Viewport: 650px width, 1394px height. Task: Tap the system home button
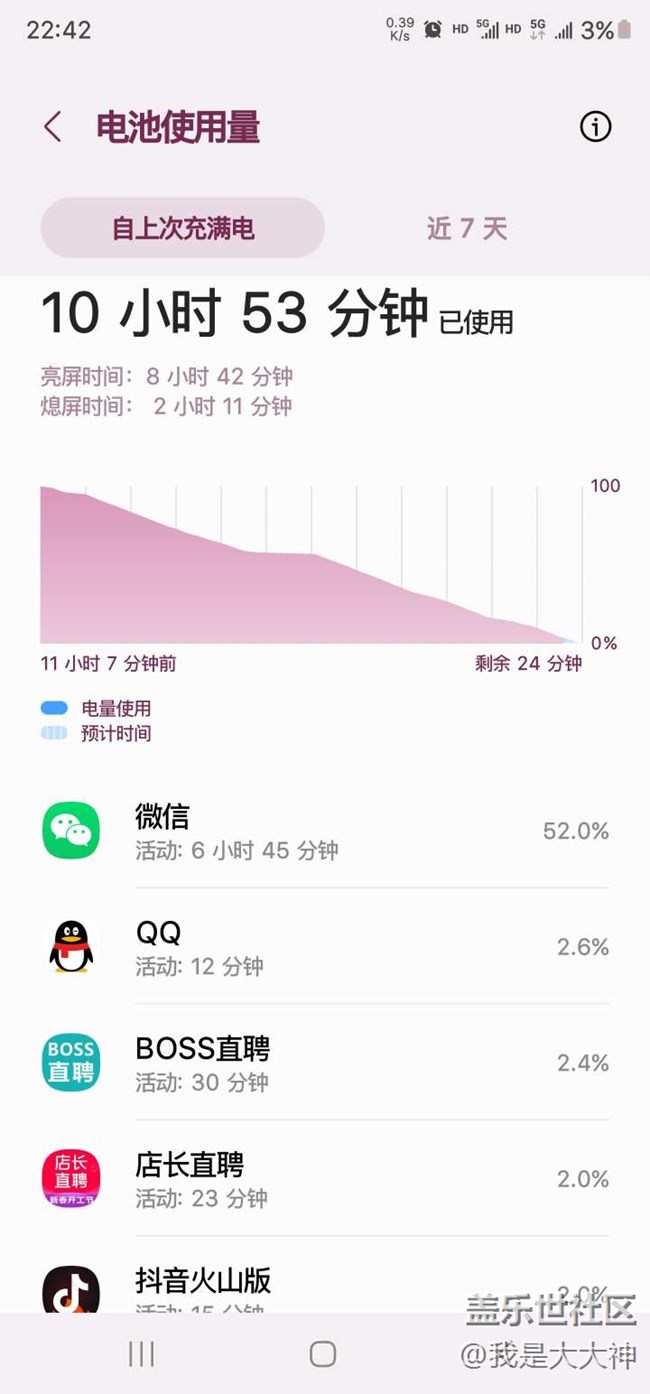322,1354
